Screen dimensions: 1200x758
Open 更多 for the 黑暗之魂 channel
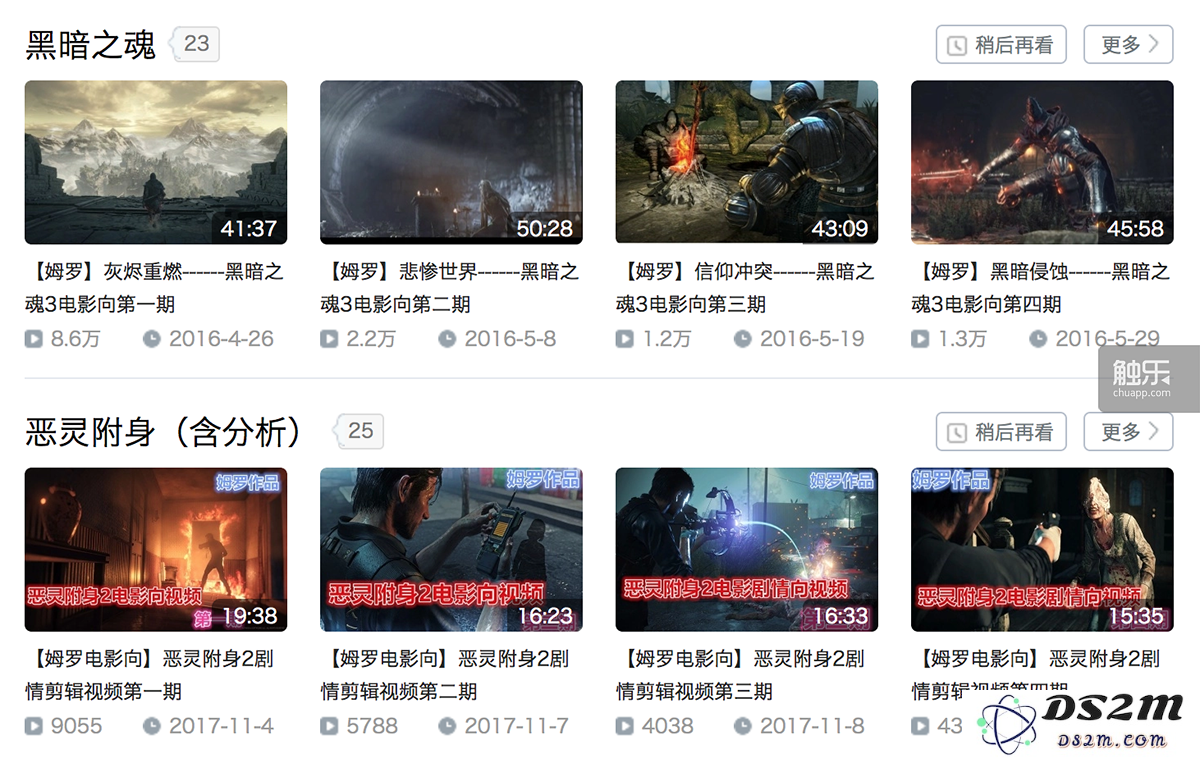1128,45
